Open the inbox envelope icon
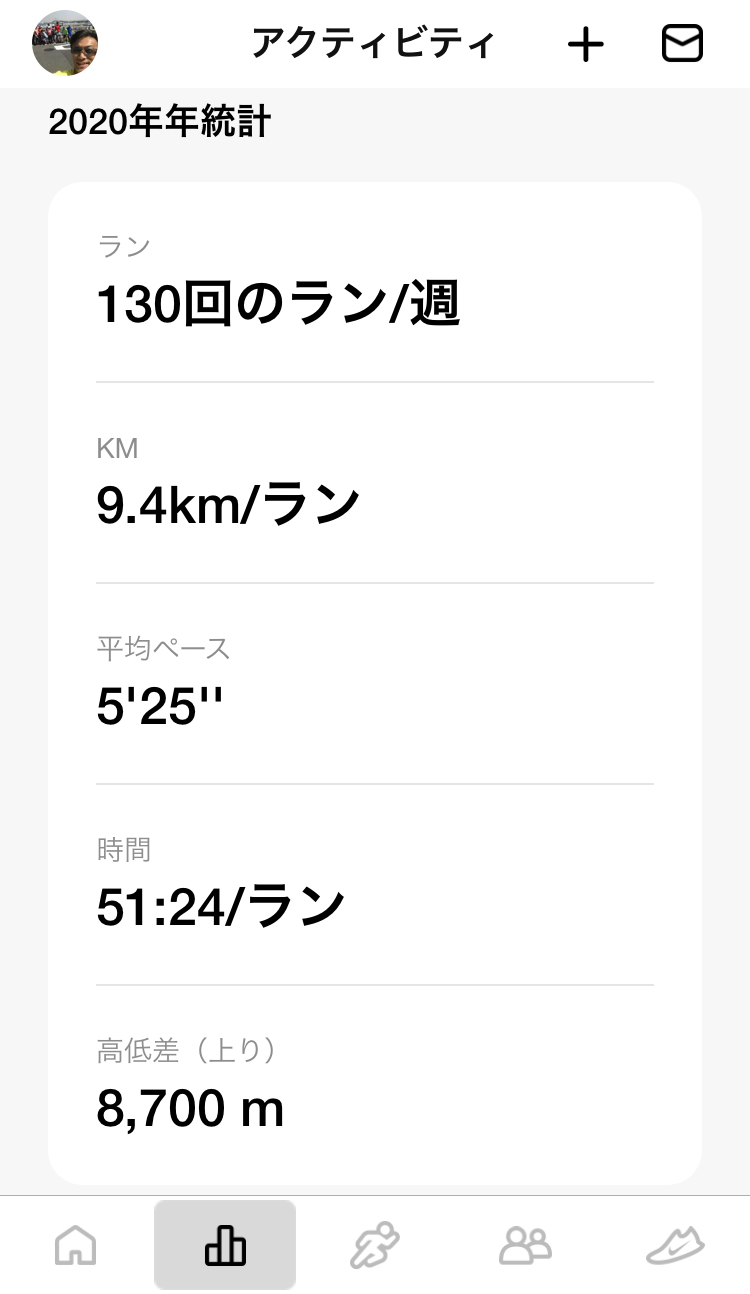This screenshot has width=750, height=1294. pos(682,44)
